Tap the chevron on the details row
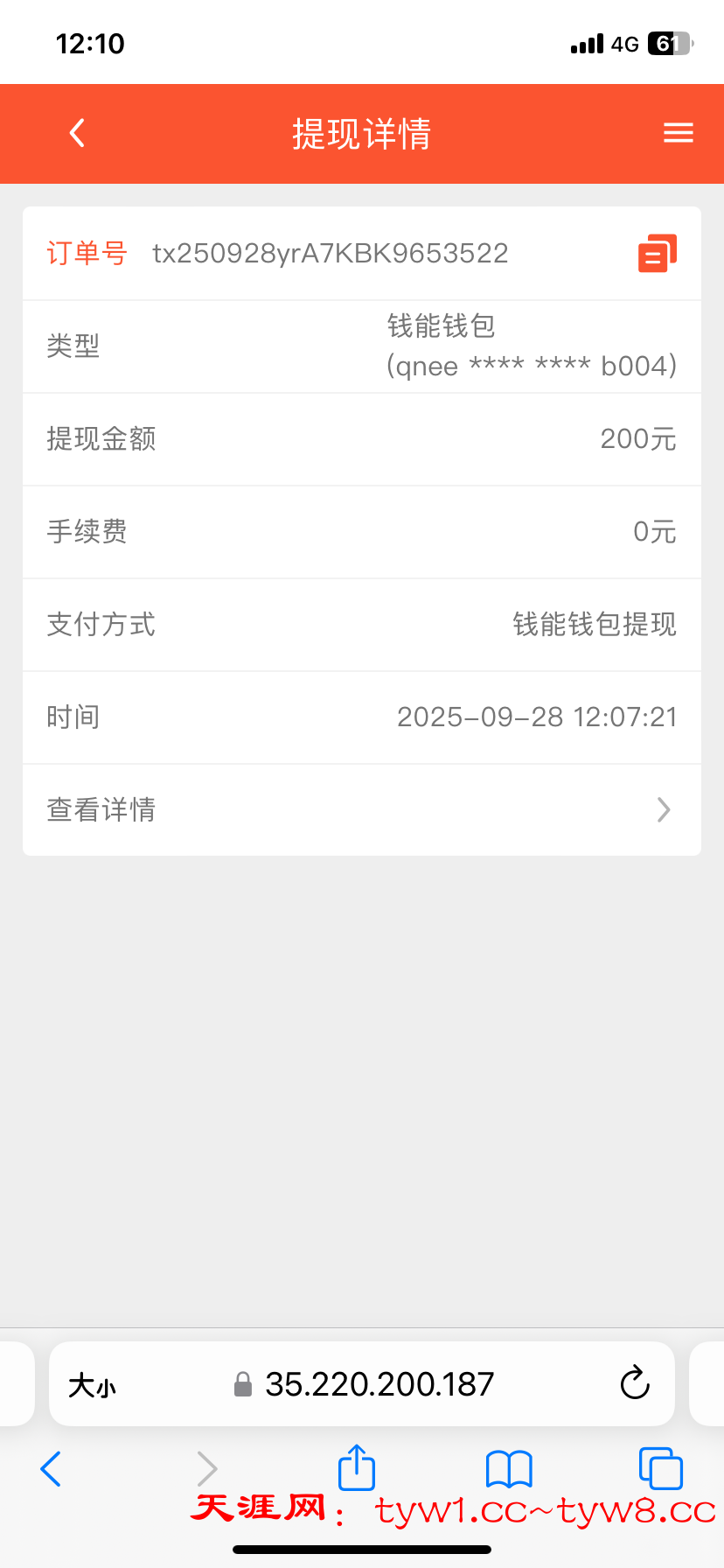Image resolution: width=724 pixels, height=1568 pixels. point(663,809)
